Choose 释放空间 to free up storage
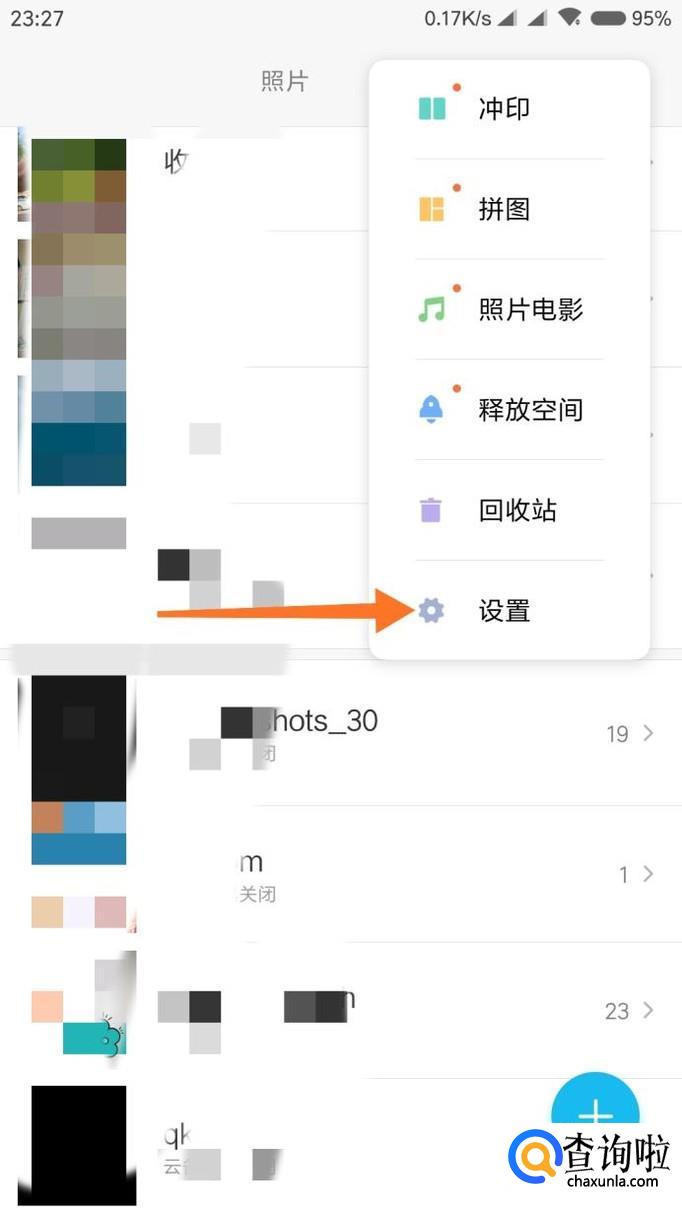 pos(509,409)
